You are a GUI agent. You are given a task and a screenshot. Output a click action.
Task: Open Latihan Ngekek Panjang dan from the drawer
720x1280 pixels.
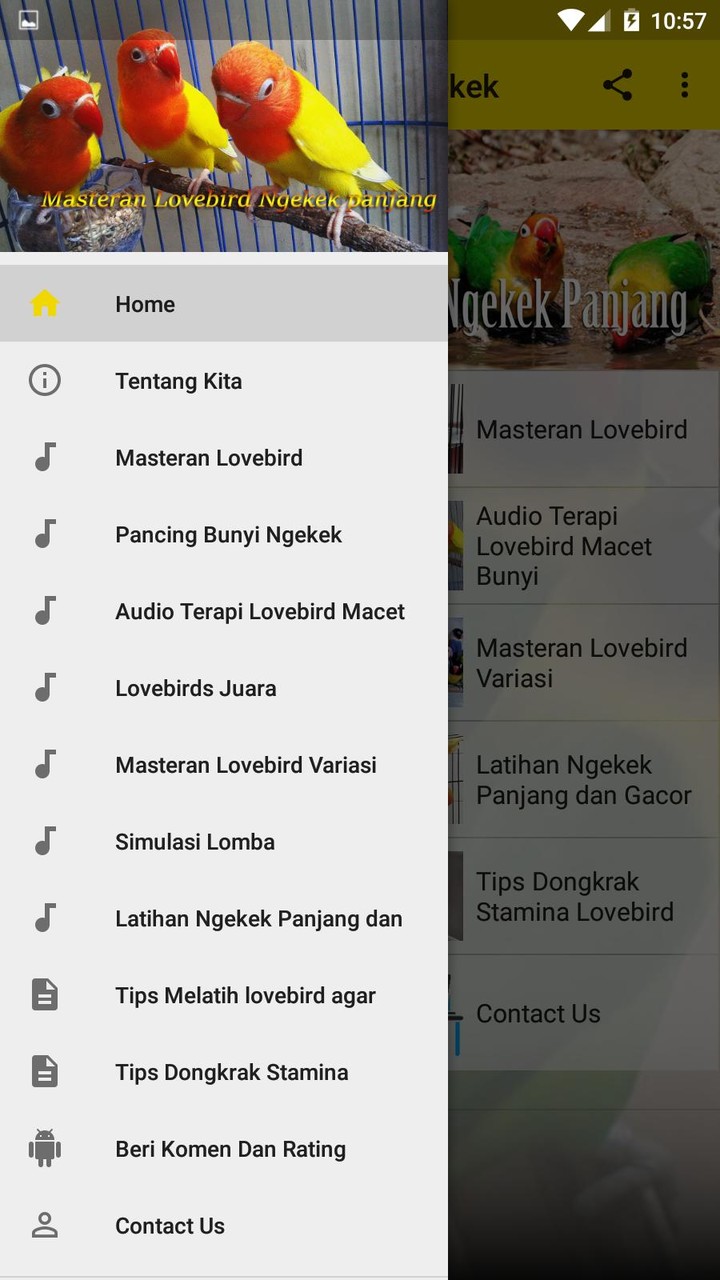tap(258, 918)
